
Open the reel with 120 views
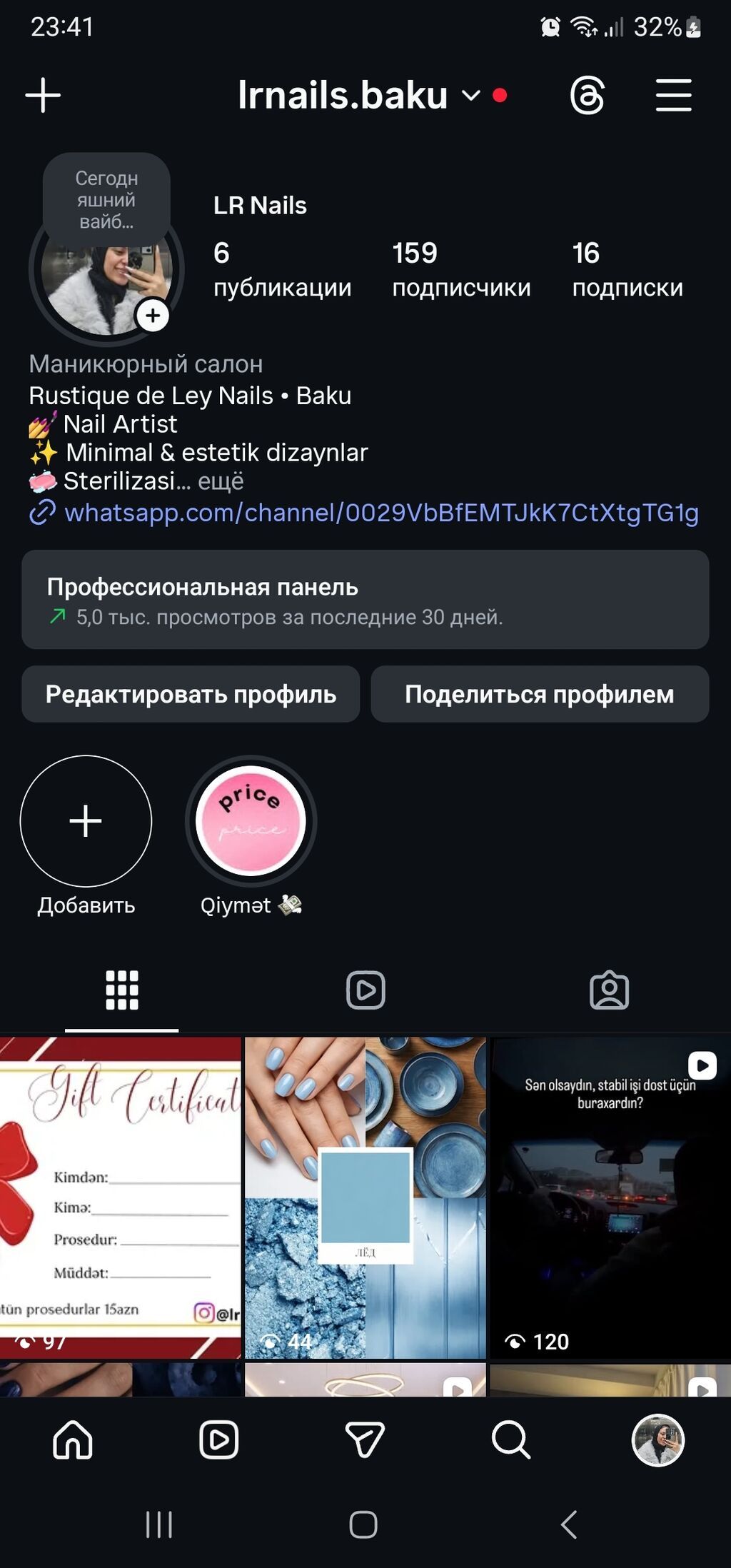(x=609, y=1197)
